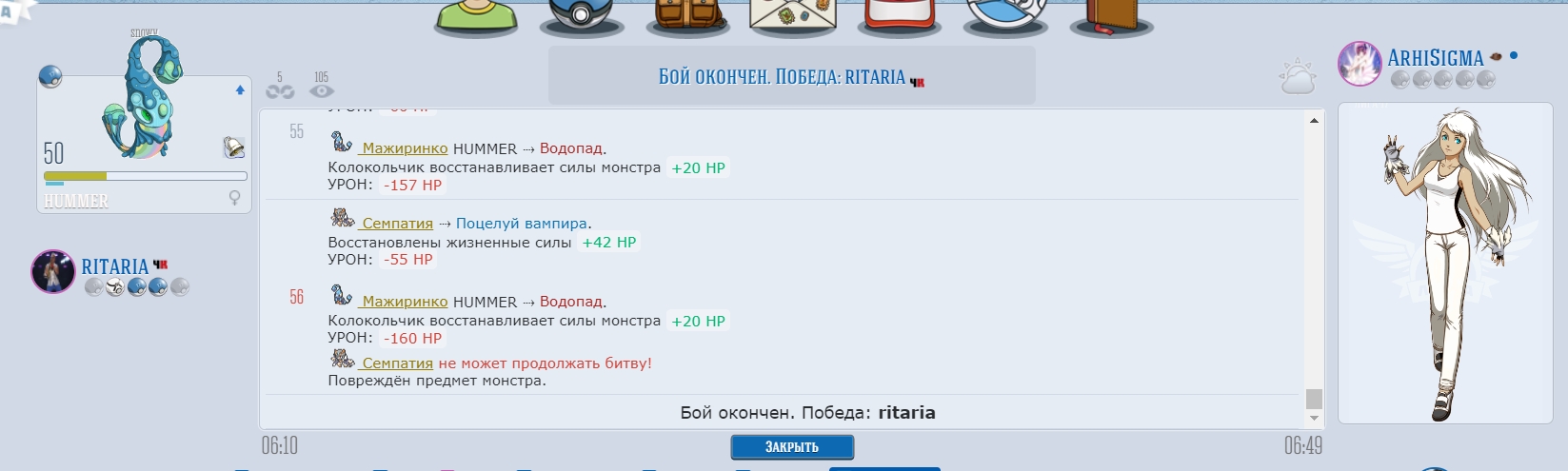
Task: Open the Pokeball team menu
Action: (x=581, y=16)
